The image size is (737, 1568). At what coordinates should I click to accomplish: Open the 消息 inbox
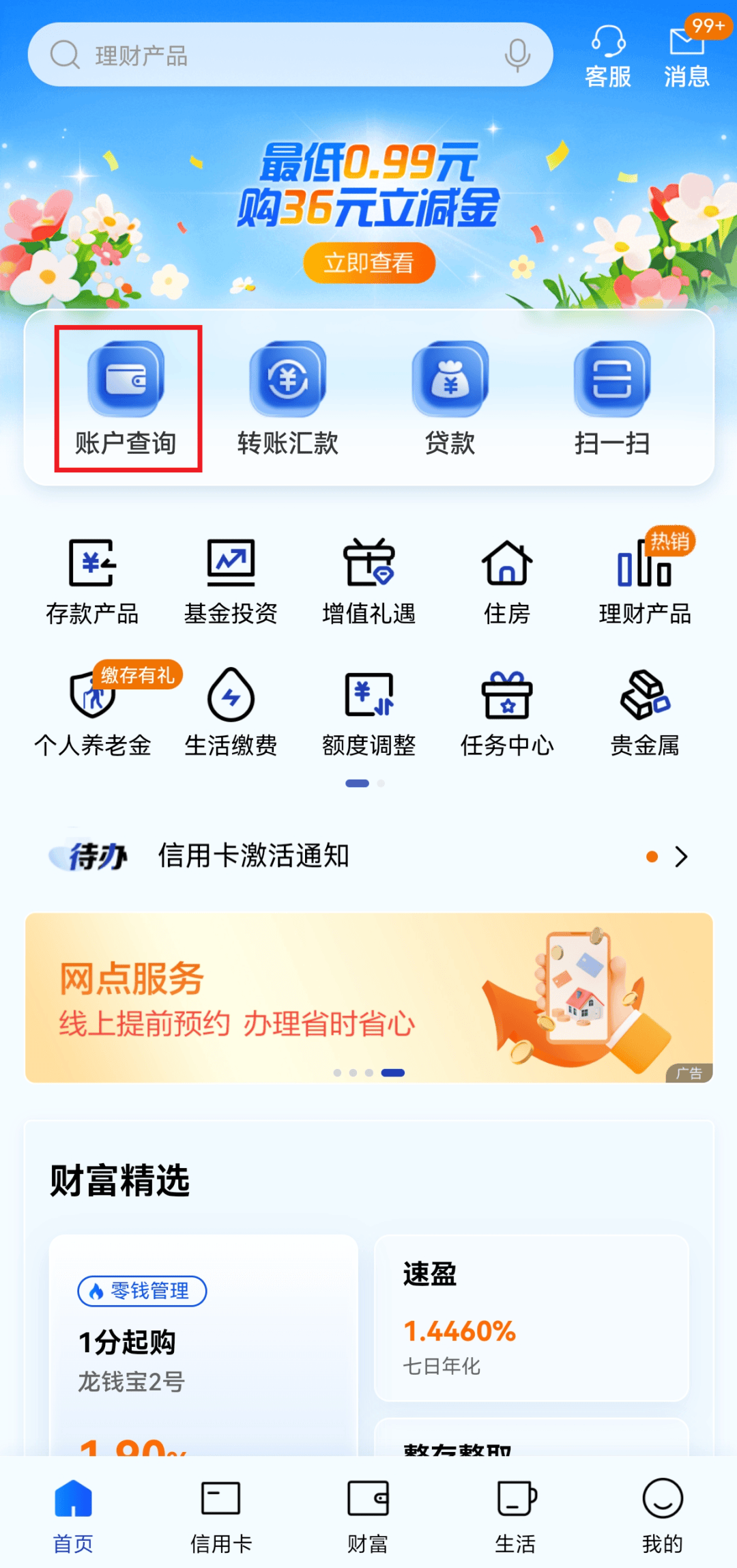(x=687, y=56)
